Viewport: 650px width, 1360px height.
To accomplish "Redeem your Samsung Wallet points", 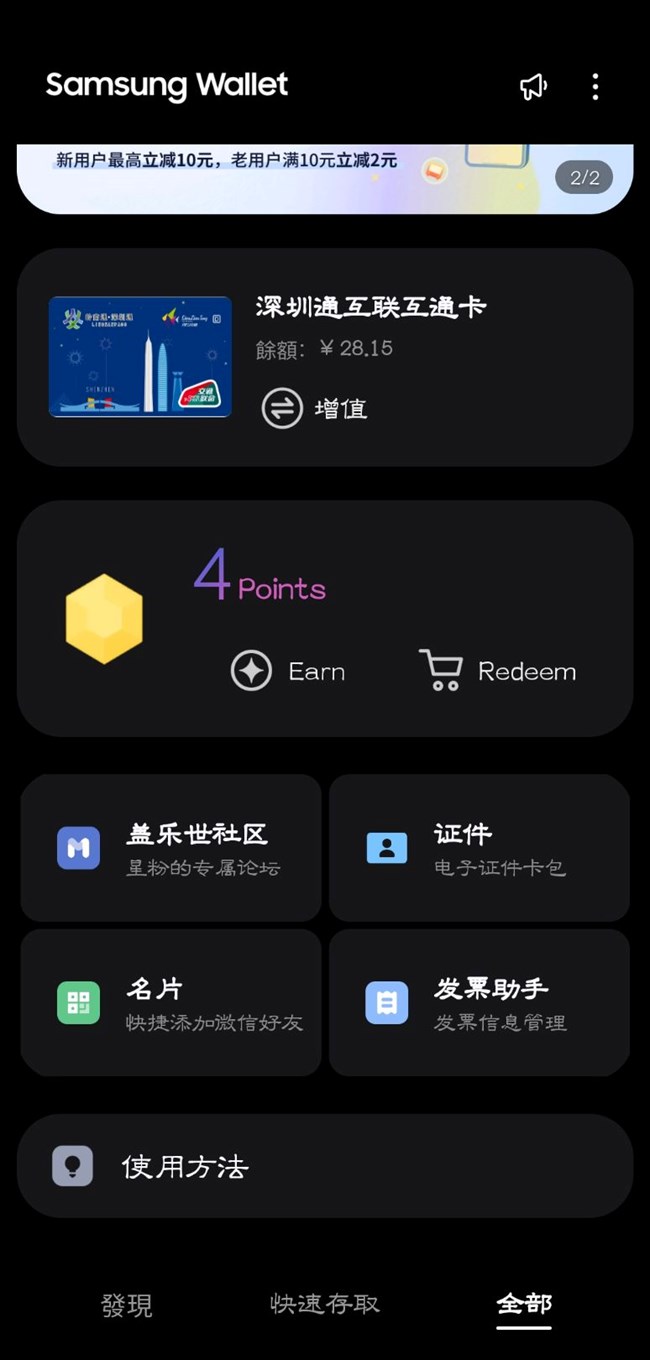I will click(498, 671).
